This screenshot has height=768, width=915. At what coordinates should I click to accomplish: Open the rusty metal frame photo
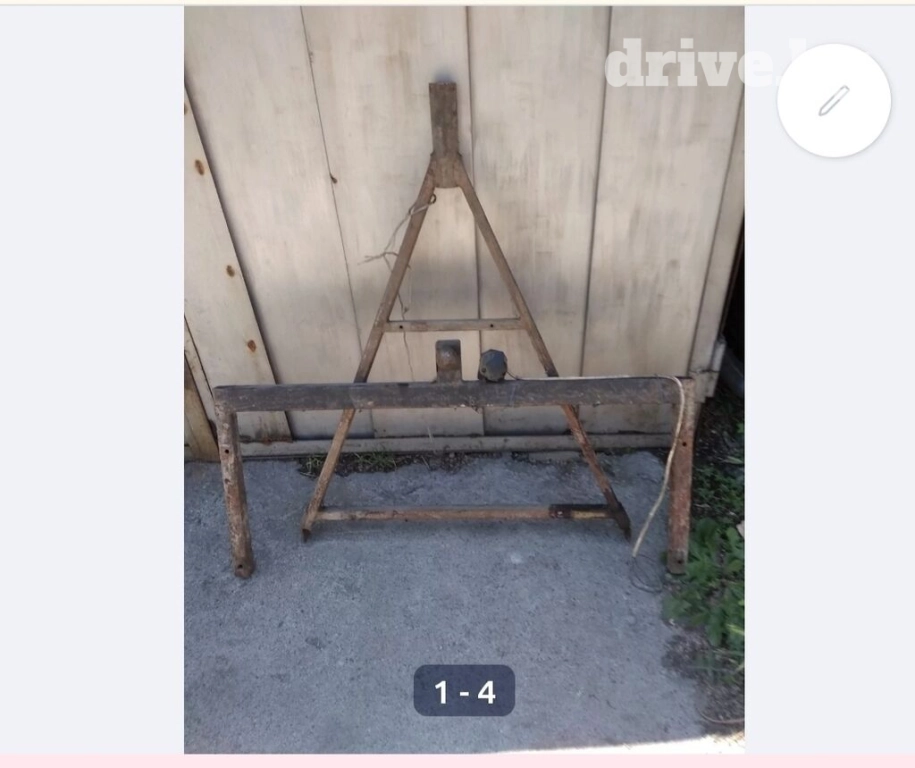click(x=463, y=380)
